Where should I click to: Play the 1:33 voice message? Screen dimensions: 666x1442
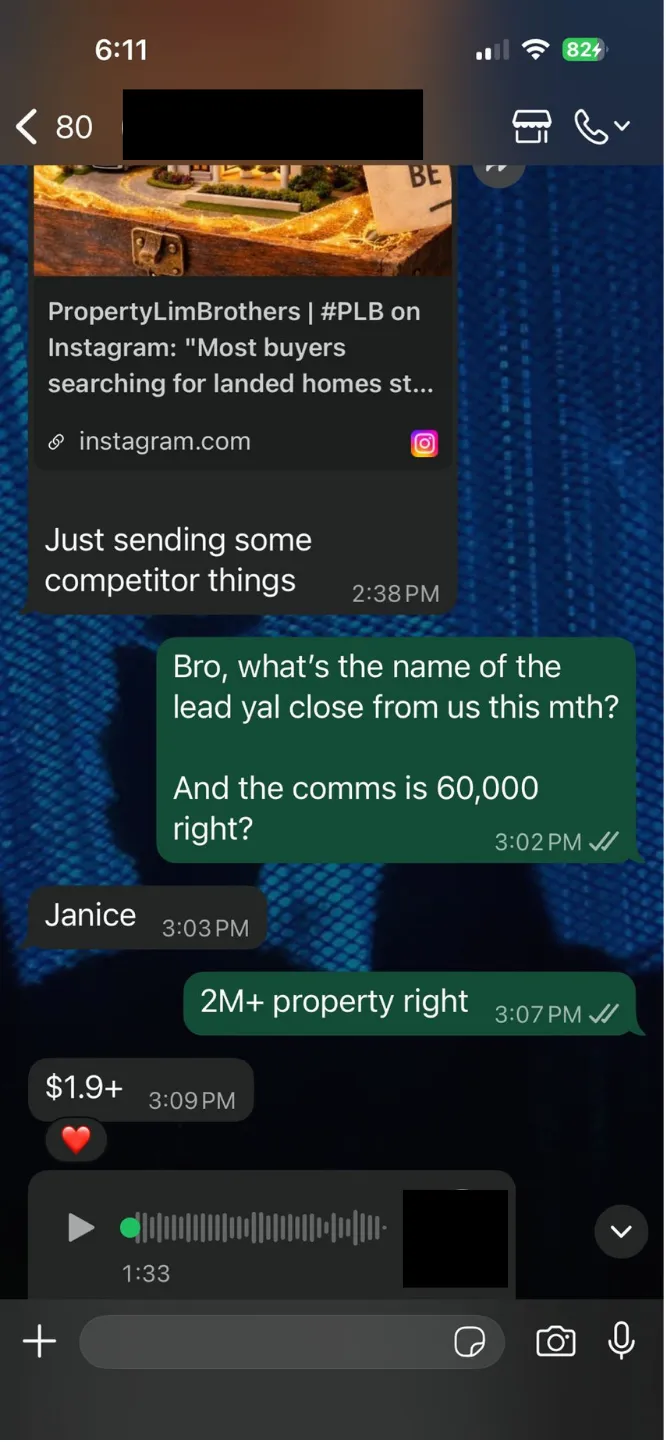[x=79, y=1227]
